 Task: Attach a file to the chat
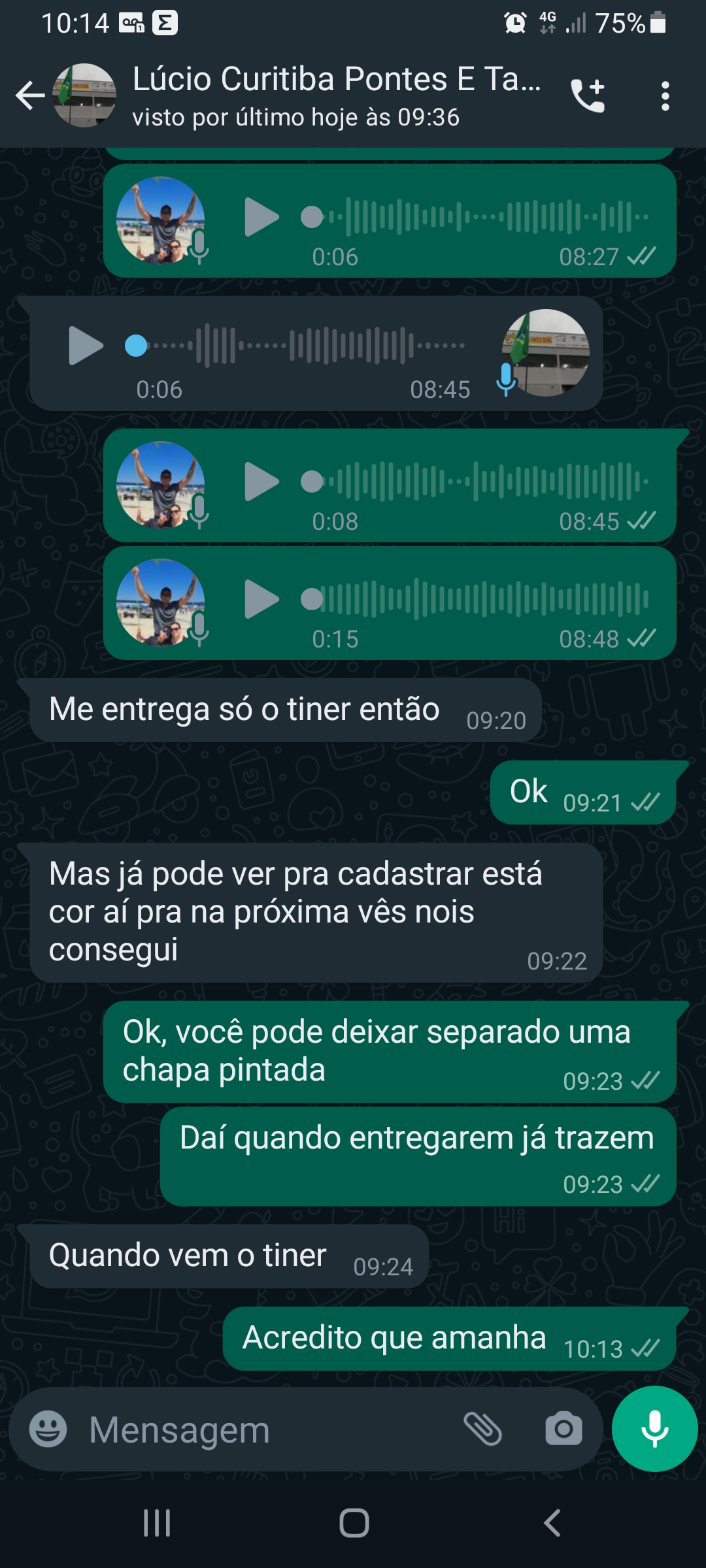click(482, 1429)
